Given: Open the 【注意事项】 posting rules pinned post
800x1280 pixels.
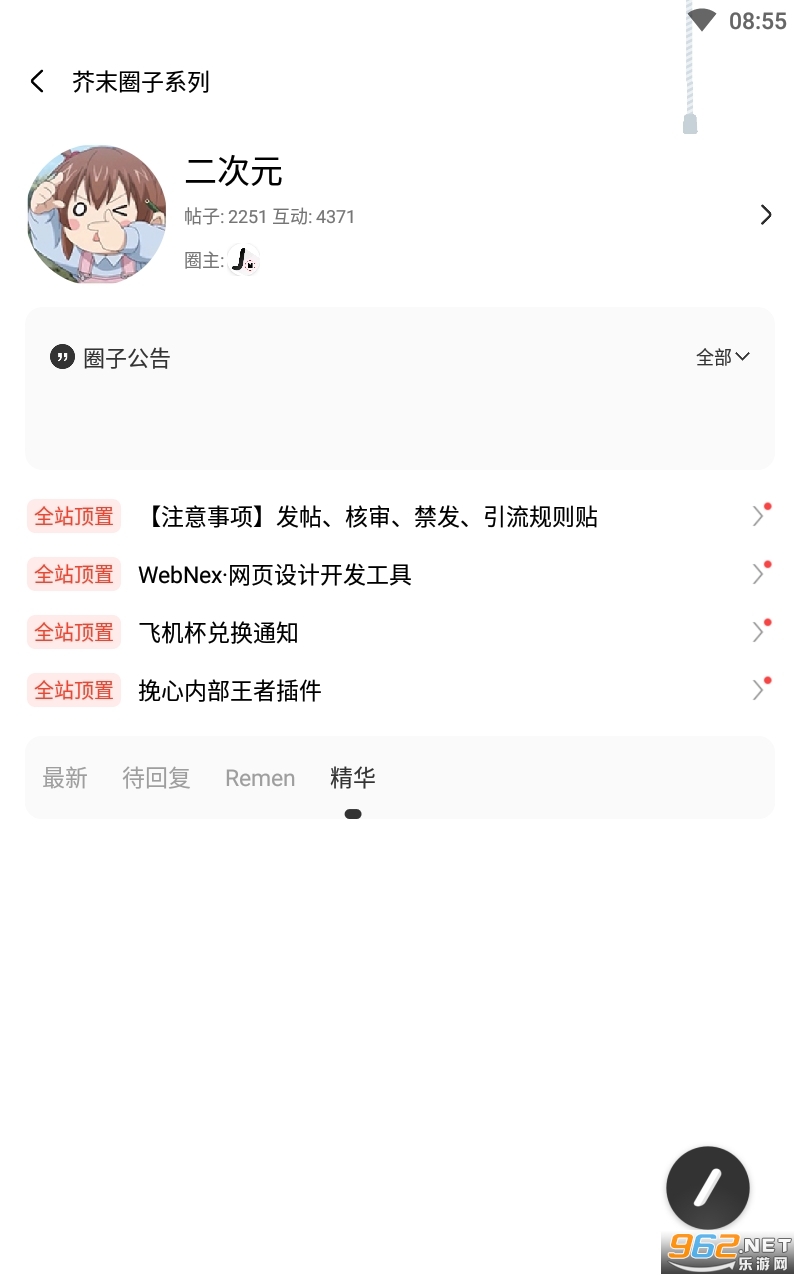Looking at the screenshot, I should click(x=372, y=517).
